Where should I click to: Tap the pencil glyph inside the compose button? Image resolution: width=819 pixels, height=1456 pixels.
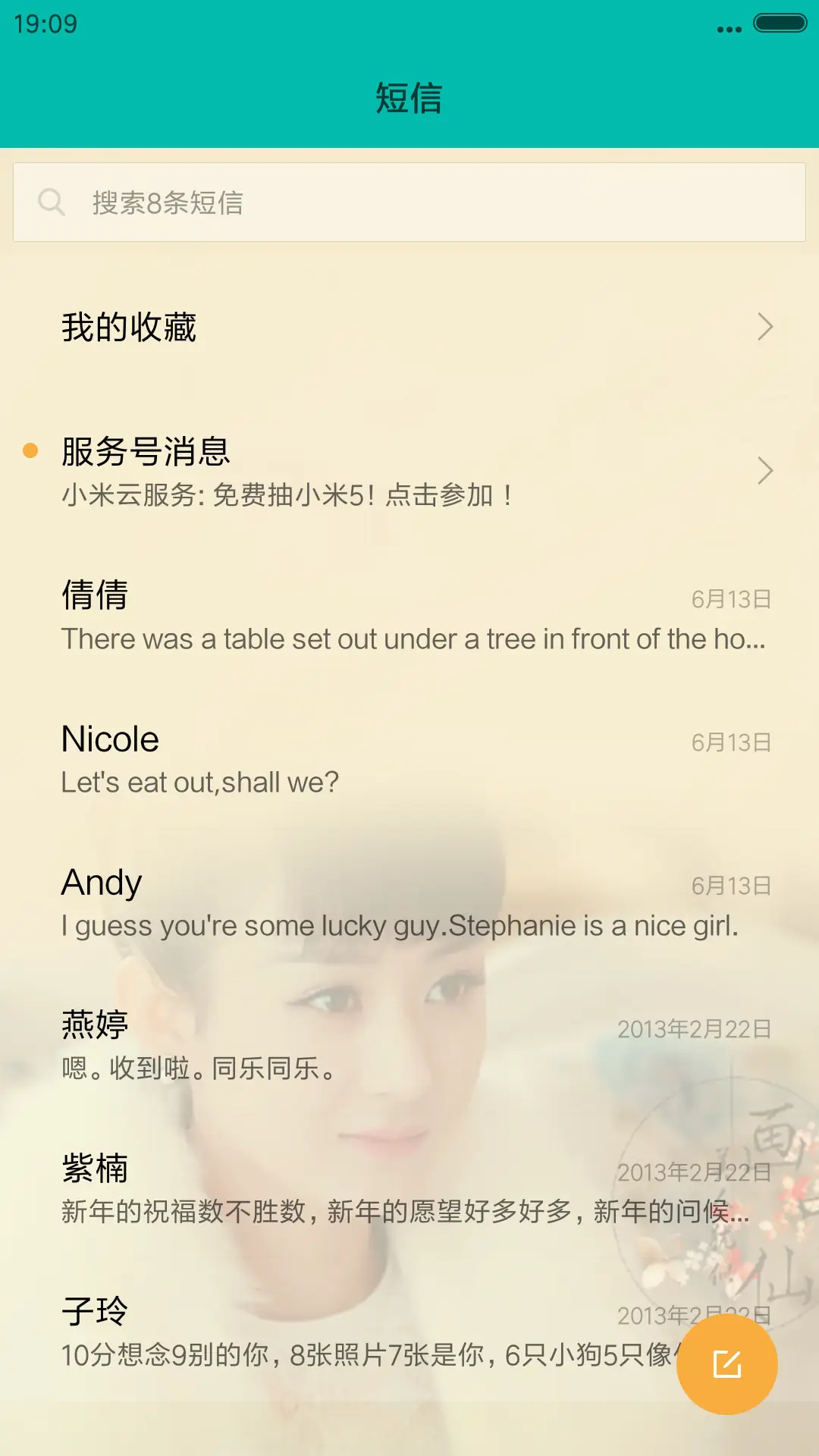point(727,1362)
